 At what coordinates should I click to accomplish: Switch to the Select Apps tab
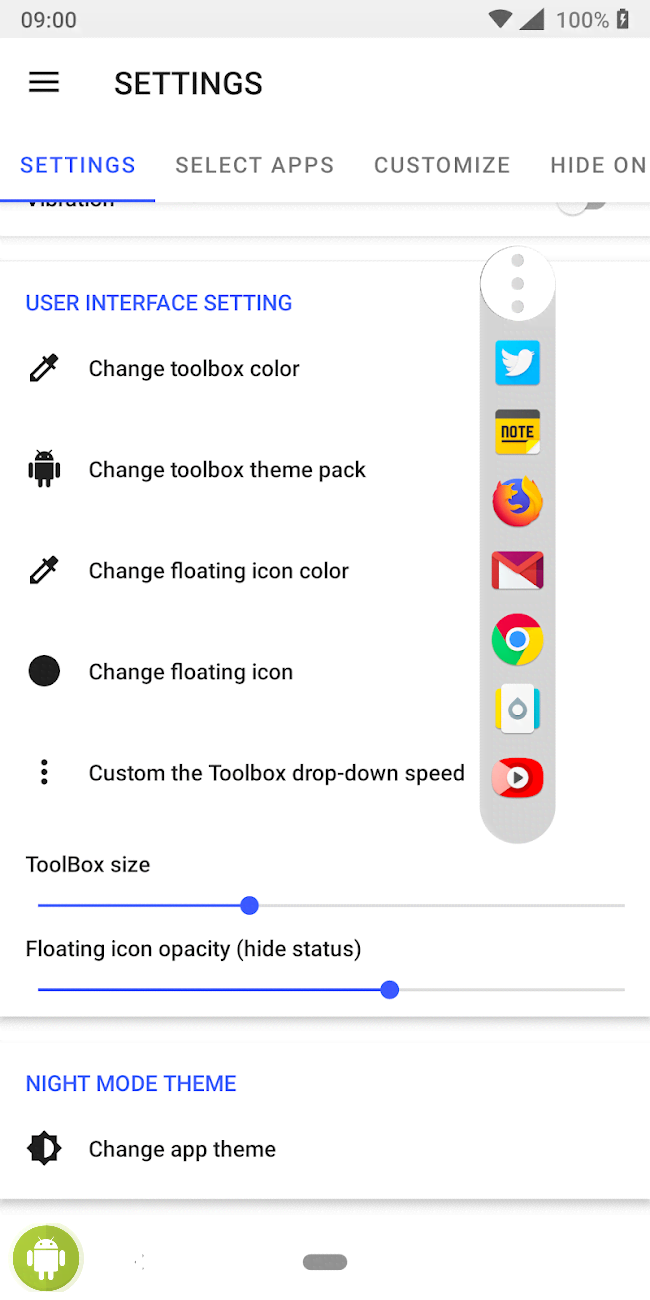click(x=254, y=165)
